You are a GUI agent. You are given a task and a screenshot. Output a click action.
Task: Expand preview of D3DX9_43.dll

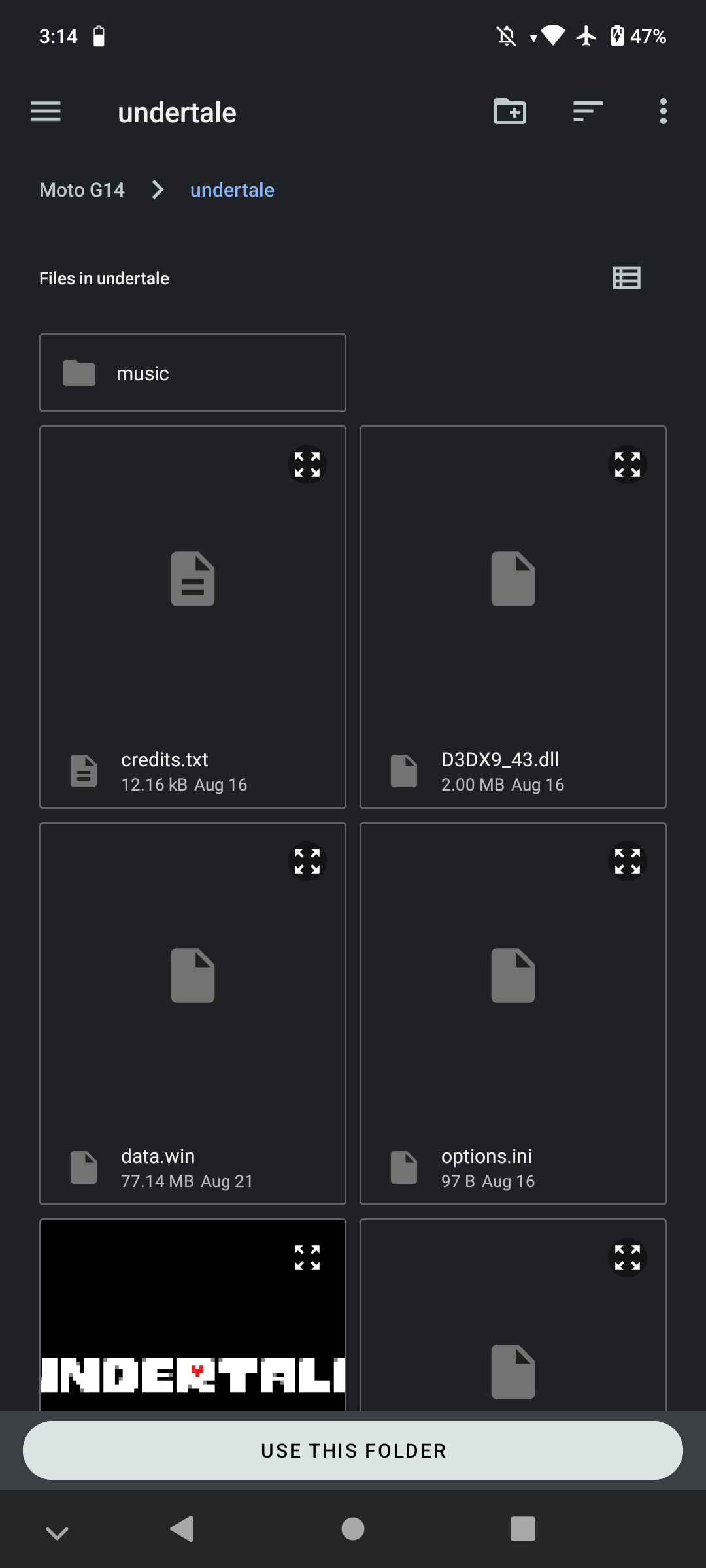click(628, 465)
